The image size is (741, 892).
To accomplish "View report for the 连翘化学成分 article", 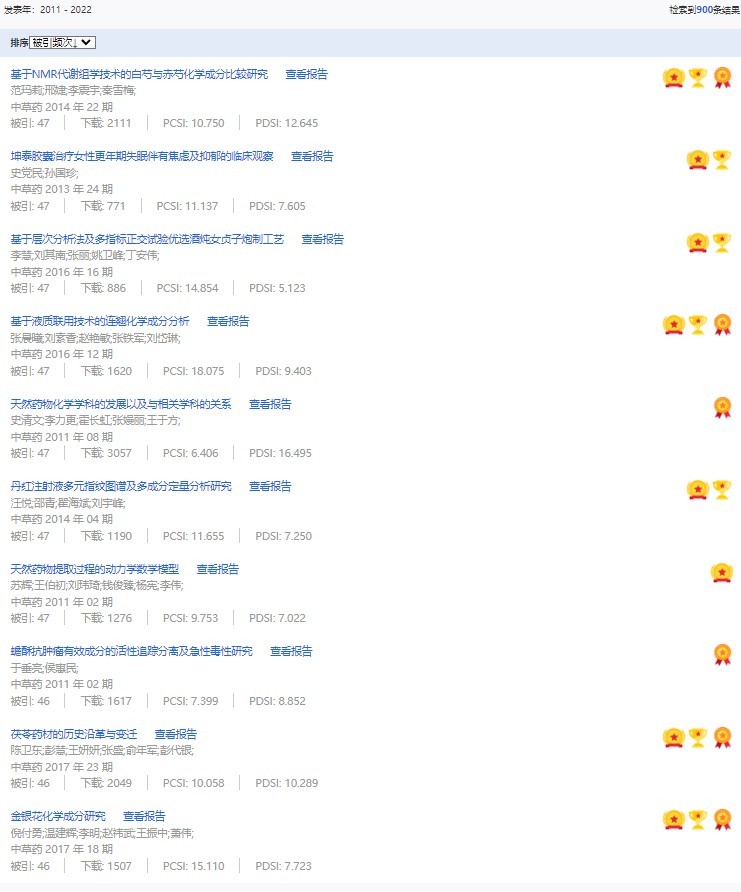I will 228,321.
